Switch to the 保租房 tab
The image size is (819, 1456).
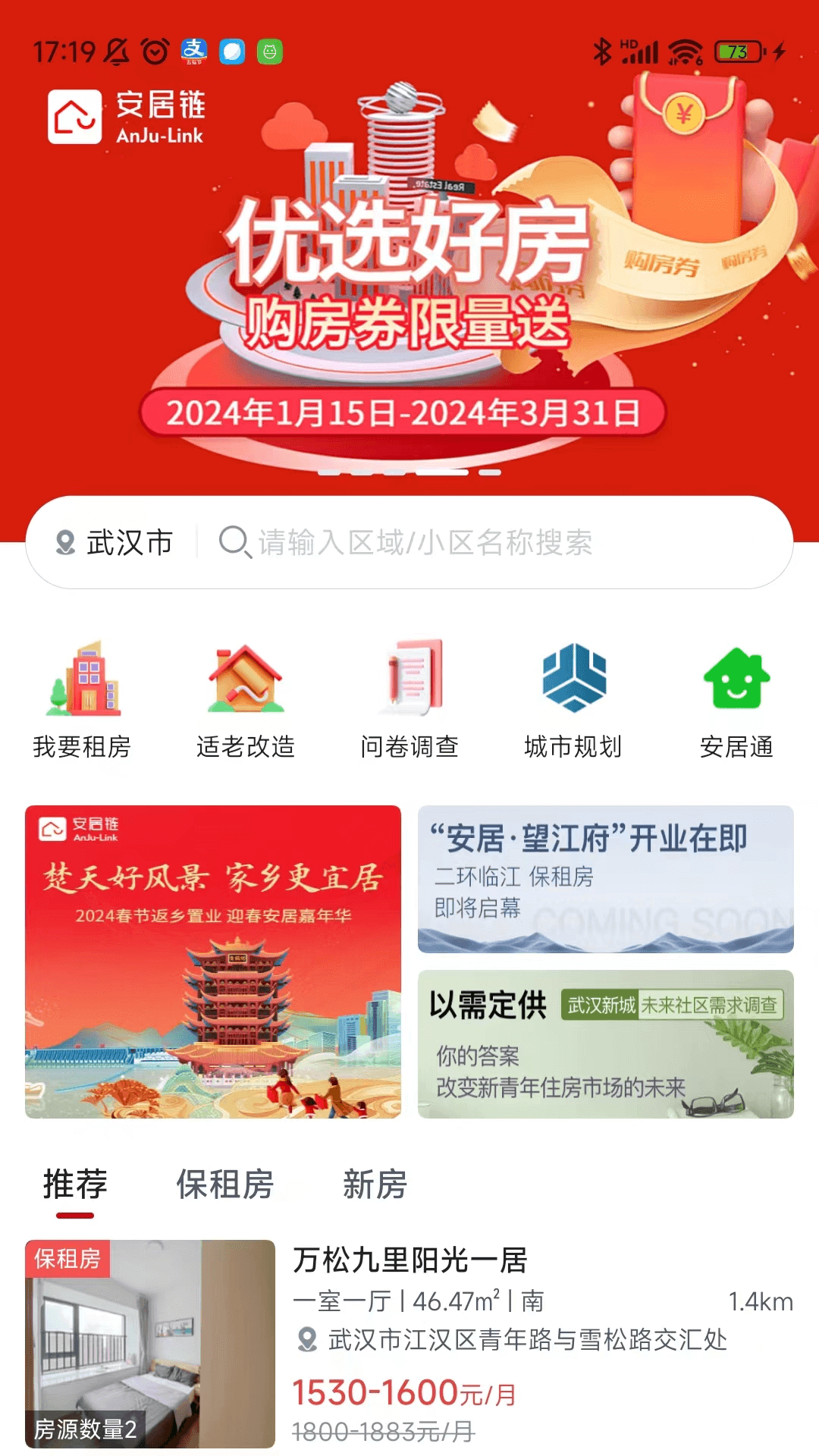(x=225, y=1185)
